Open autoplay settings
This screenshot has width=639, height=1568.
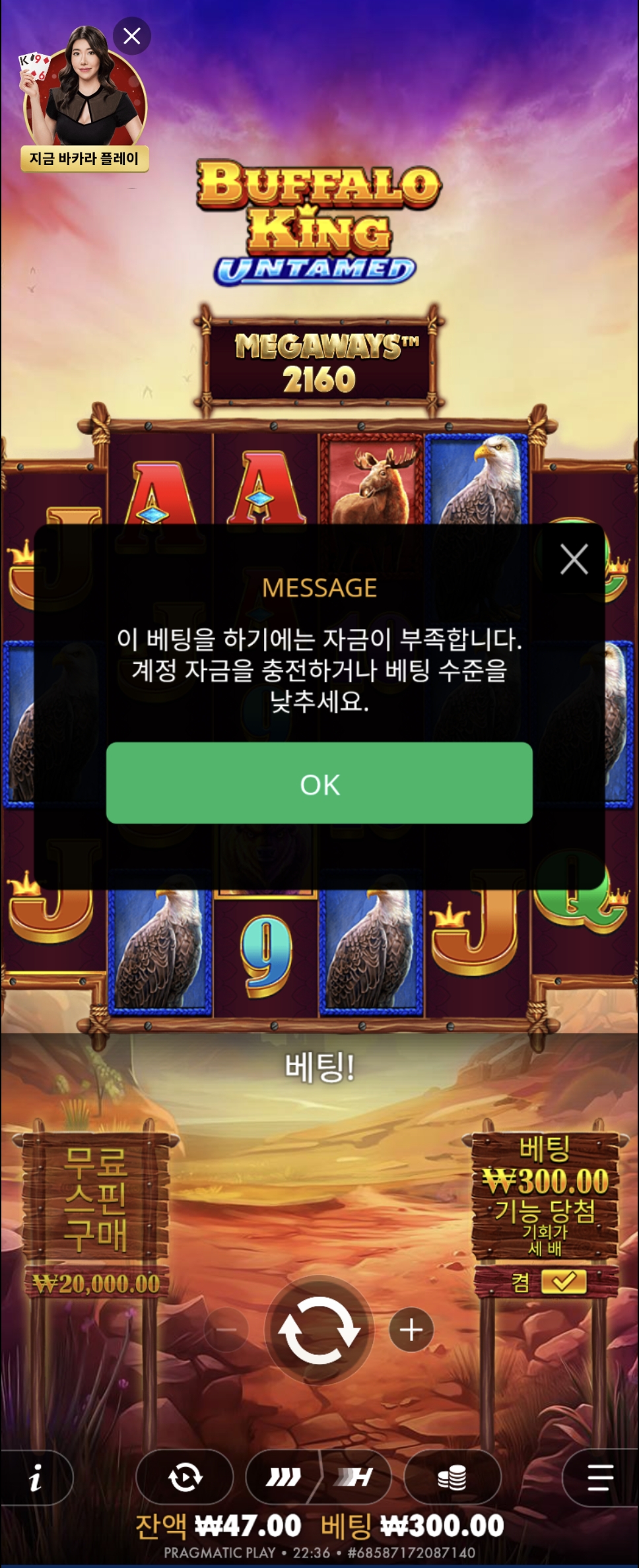coord(185,1477)
